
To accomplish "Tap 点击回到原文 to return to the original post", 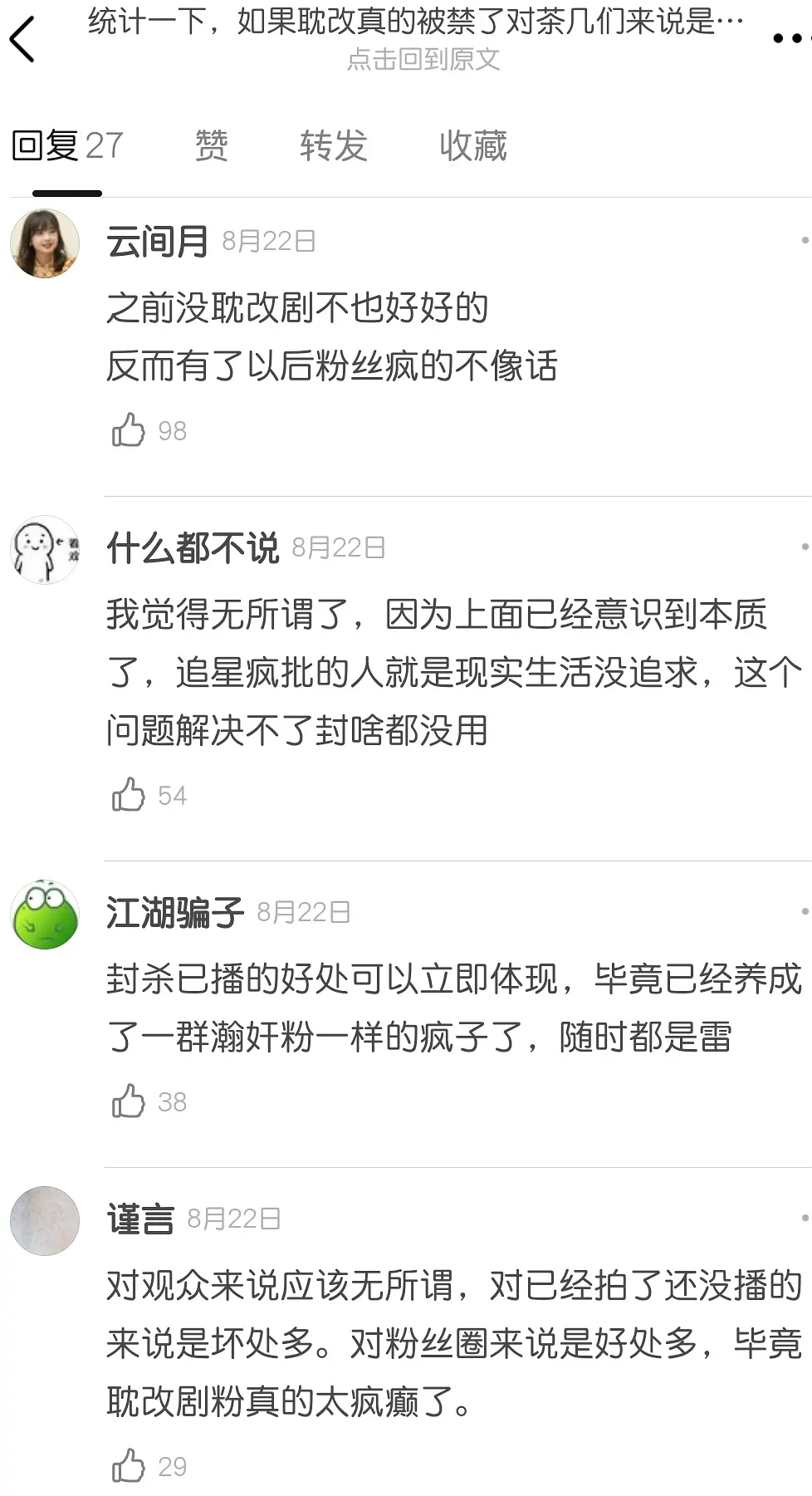I will click(x=423, y=59).
